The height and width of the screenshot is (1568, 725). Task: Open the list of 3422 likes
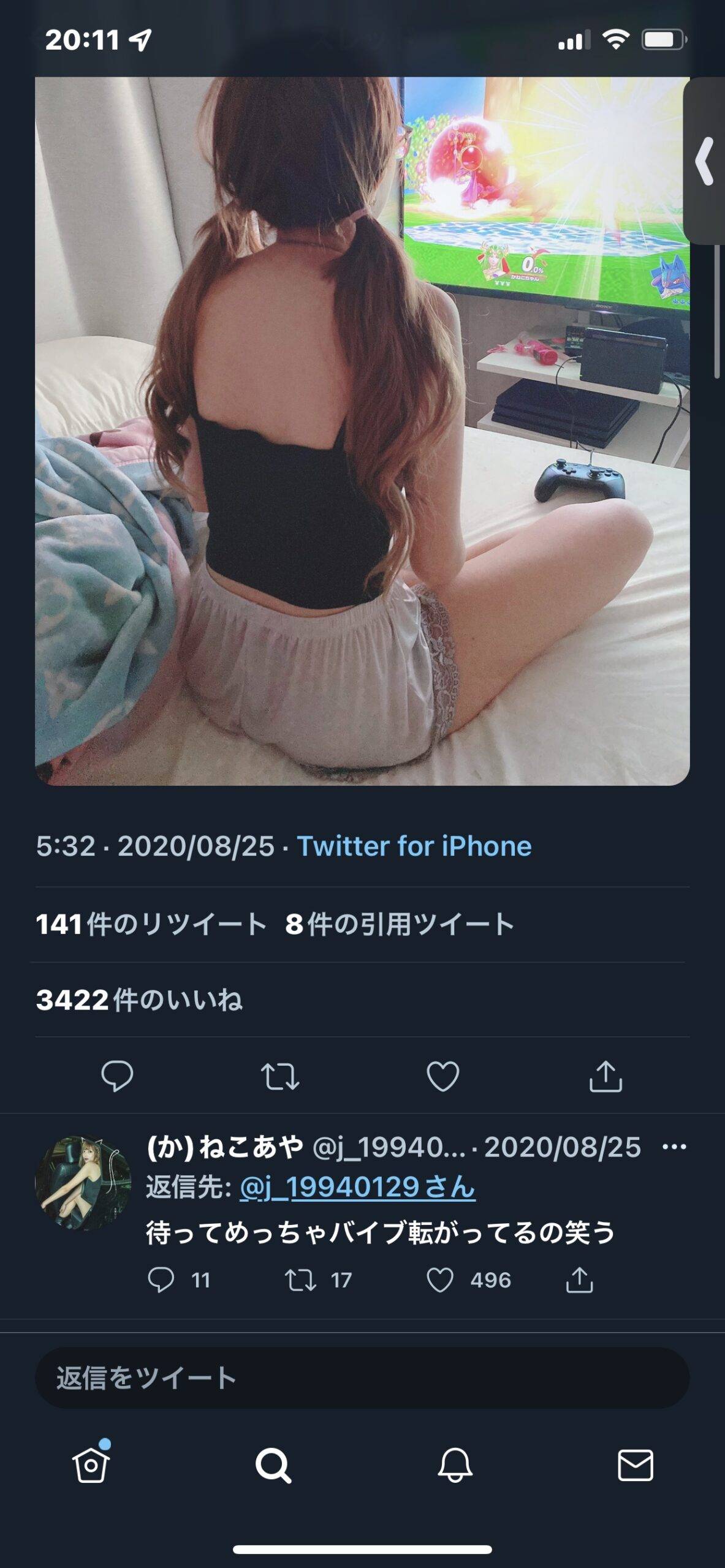tap(139, 1000)
